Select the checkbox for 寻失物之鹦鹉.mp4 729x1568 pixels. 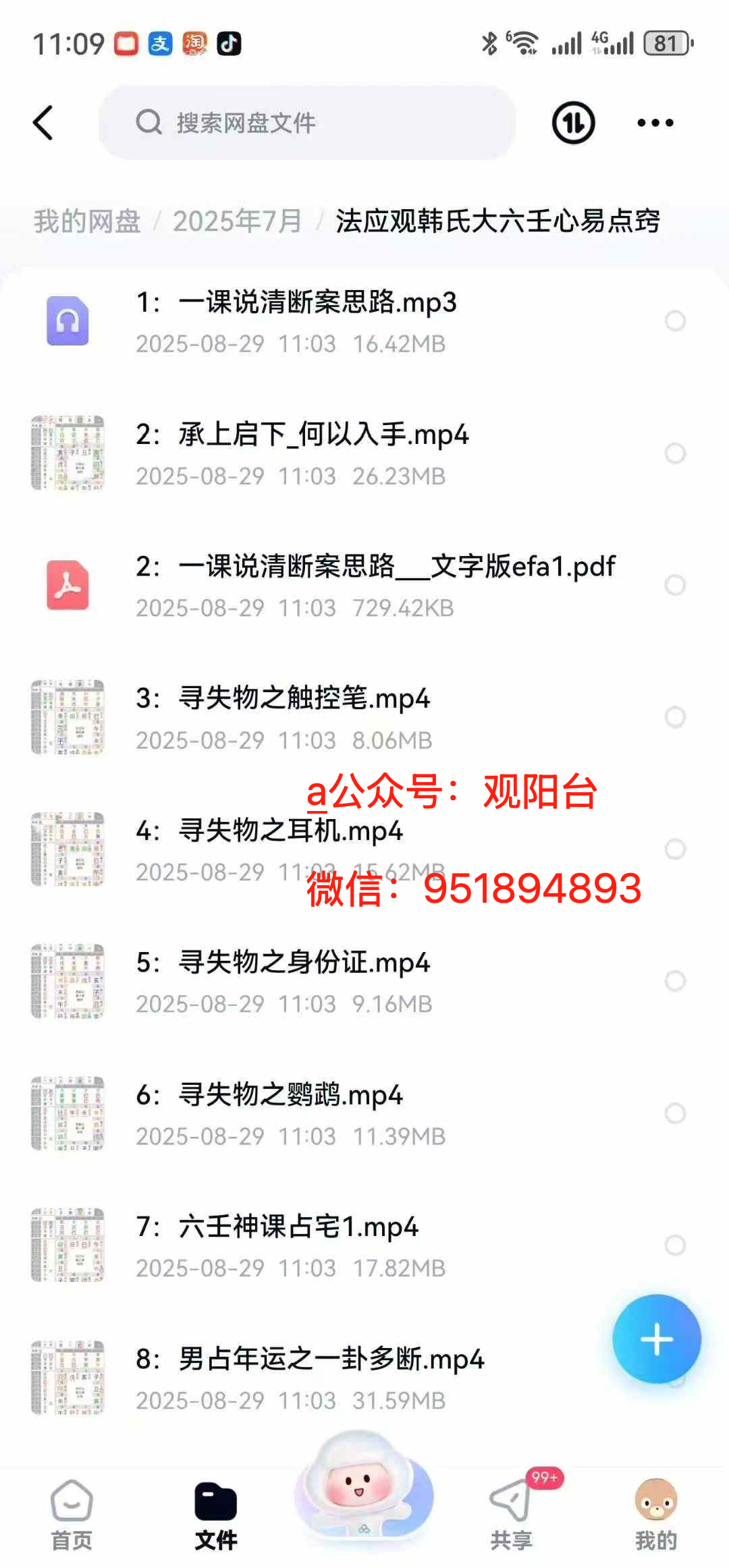point(675,1113)
